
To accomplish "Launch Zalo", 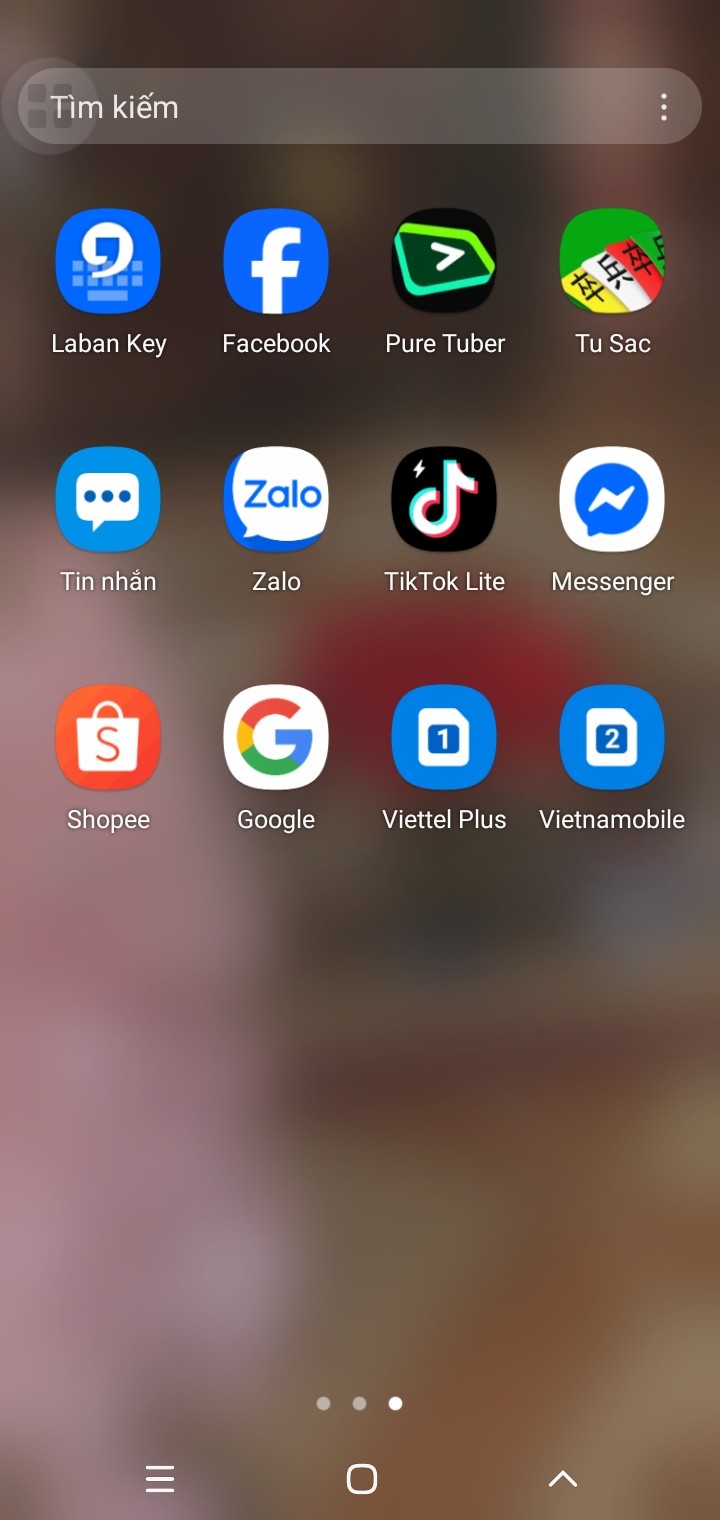I will tap(276, 499).
